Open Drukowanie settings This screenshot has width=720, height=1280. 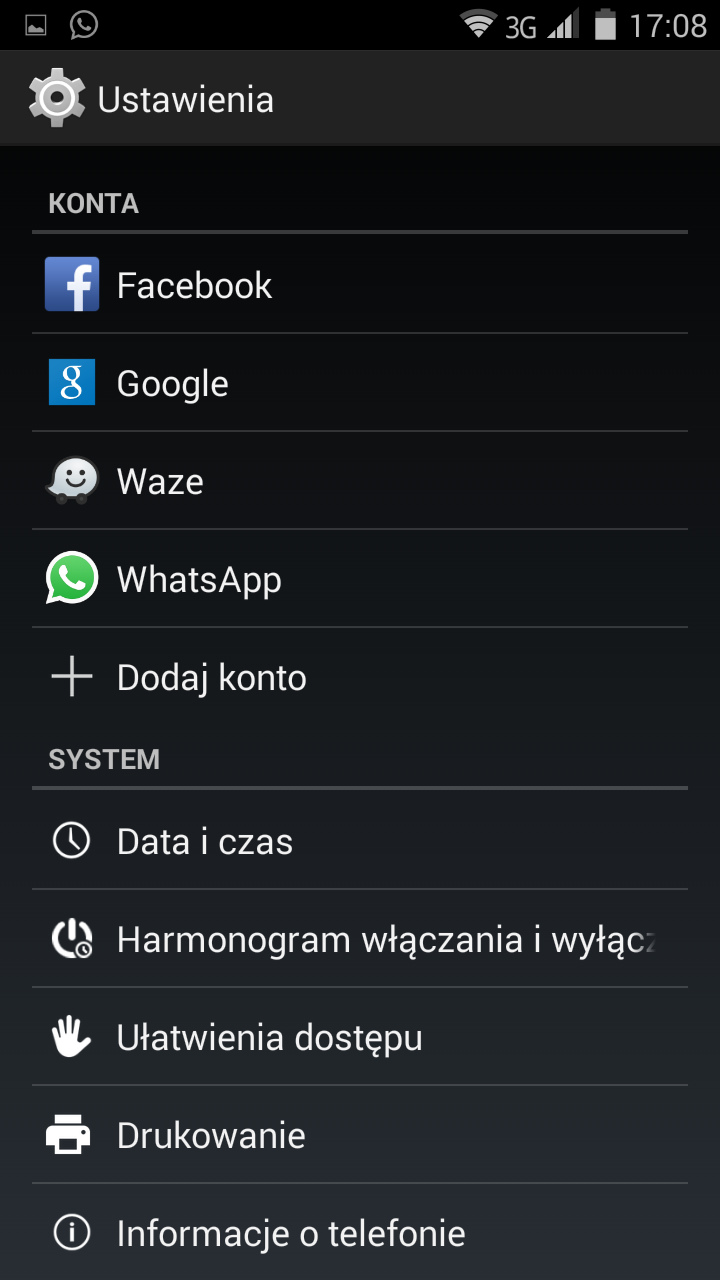360,1135
